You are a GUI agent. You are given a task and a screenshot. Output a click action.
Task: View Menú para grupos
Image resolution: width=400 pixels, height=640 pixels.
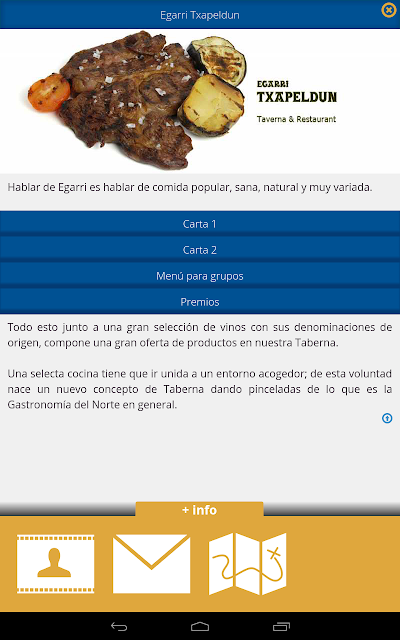click(x=200, y=276)
